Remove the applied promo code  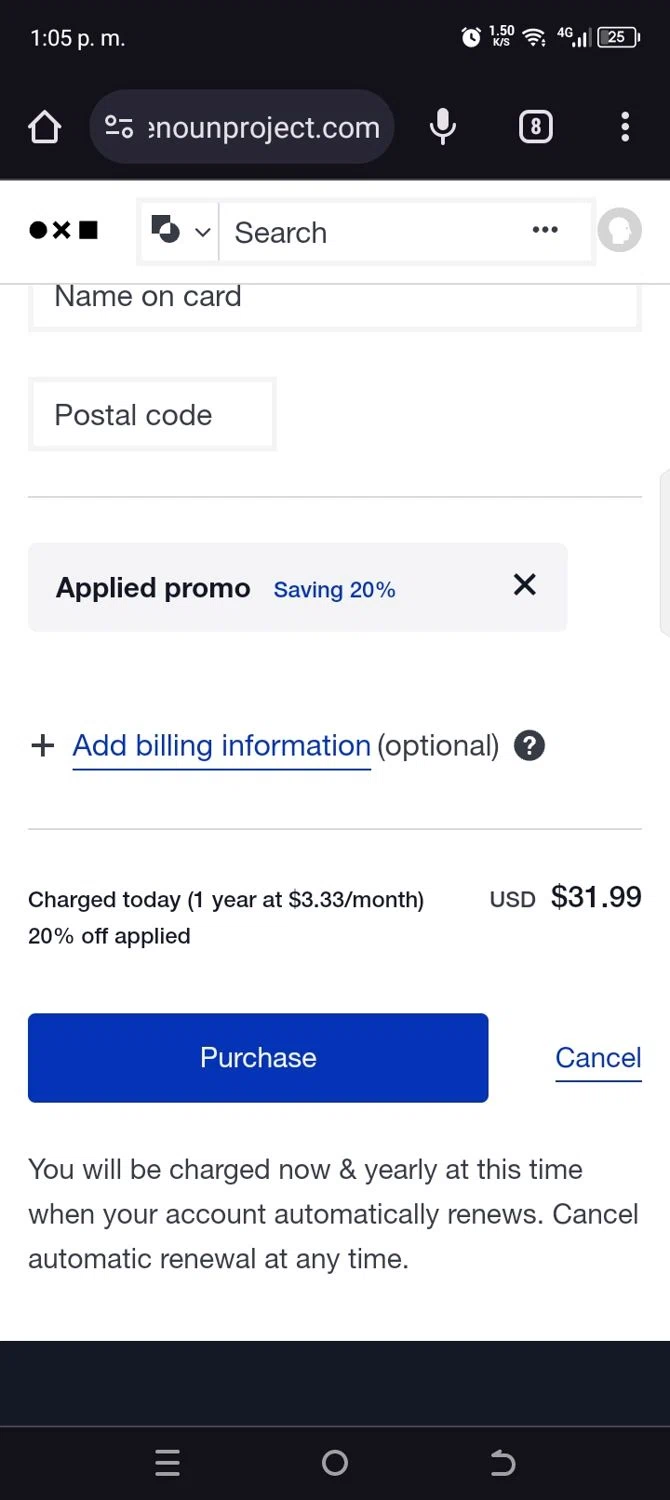[524, 586]
